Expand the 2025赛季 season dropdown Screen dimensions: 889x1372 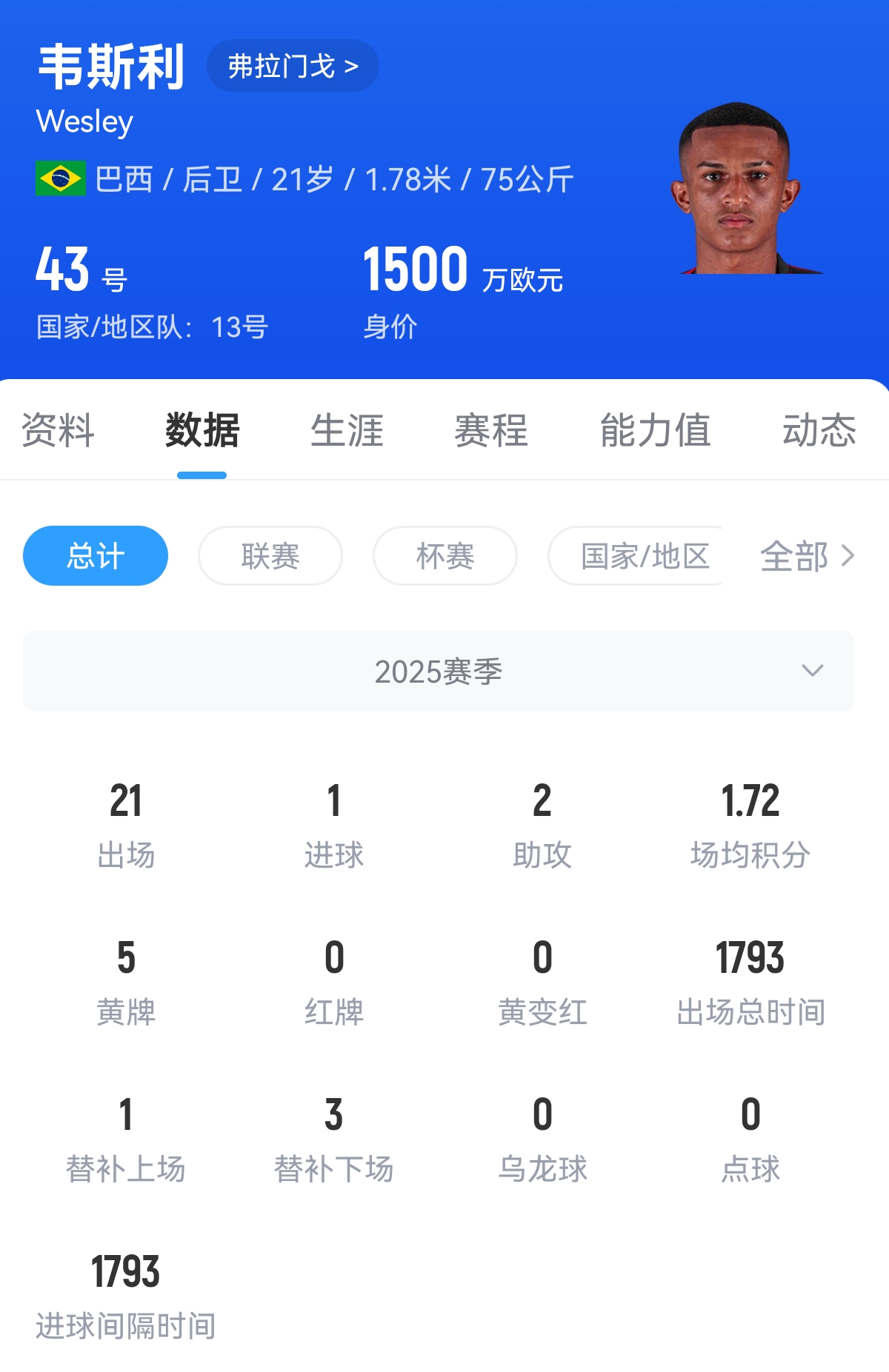click(x=439, y=672)
